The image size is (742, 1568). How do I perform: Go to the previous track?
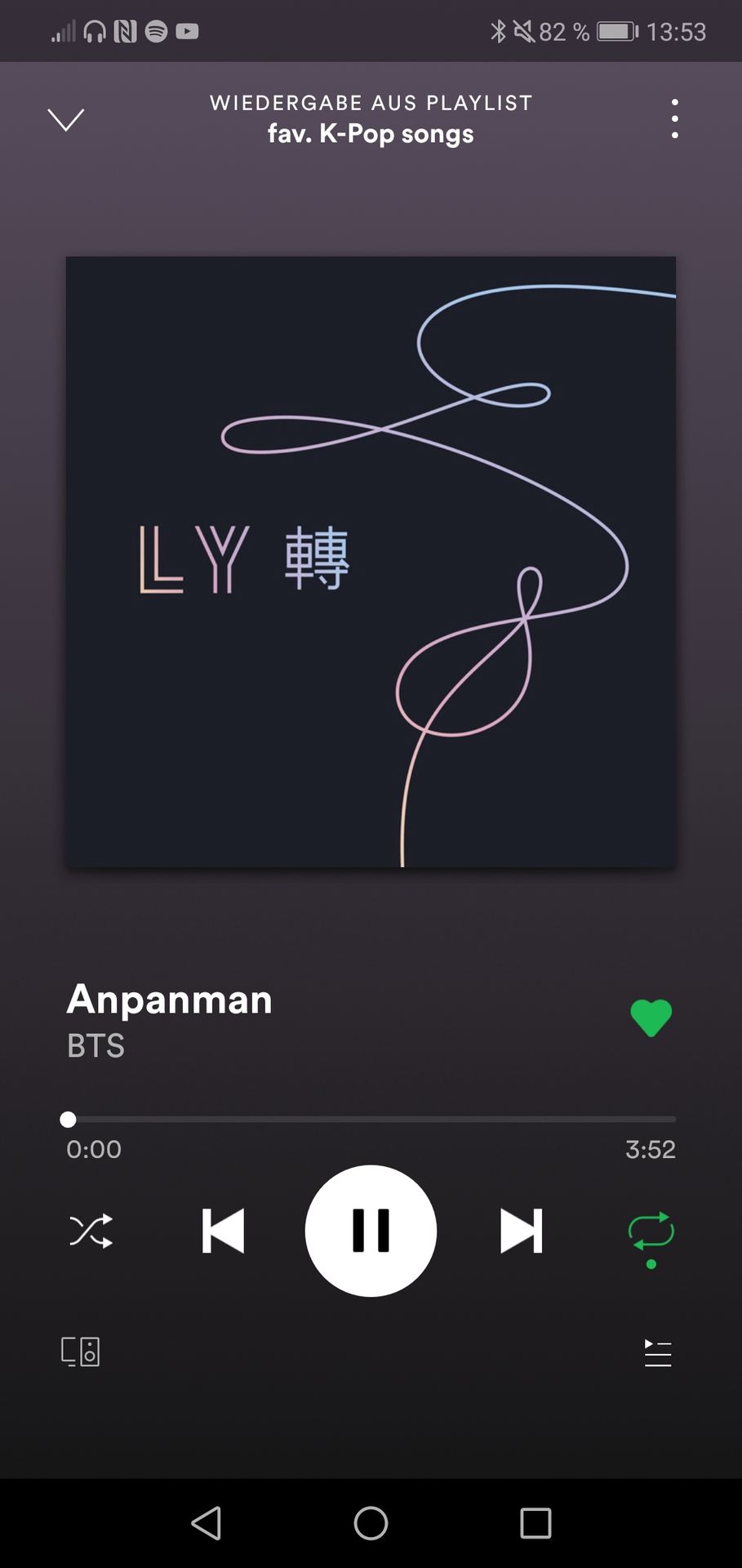[x=223, y=1231]
